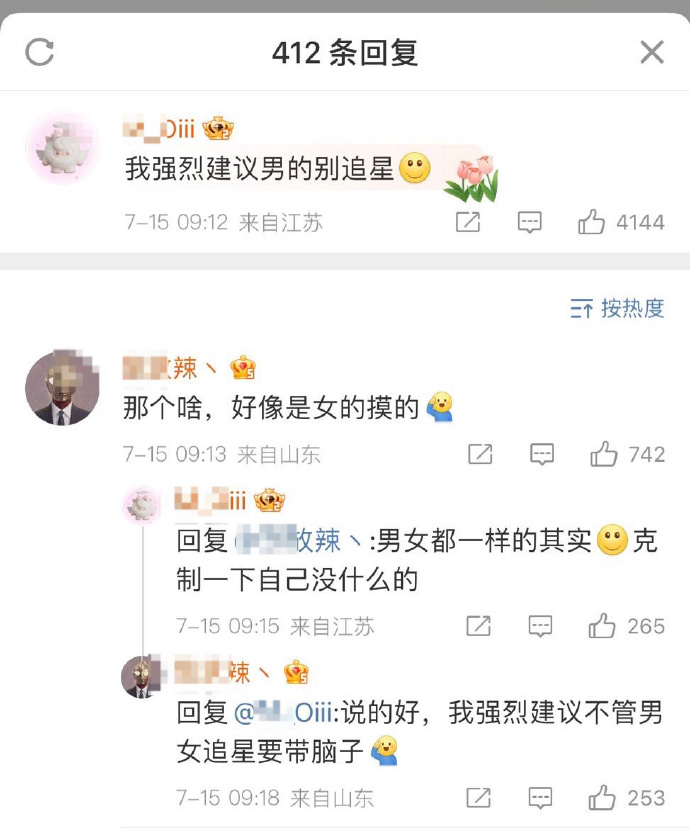The height and width of the screenshot is (837, 690).
Task: Refresh the 412 replies list
Action: [x=40, y=52]
